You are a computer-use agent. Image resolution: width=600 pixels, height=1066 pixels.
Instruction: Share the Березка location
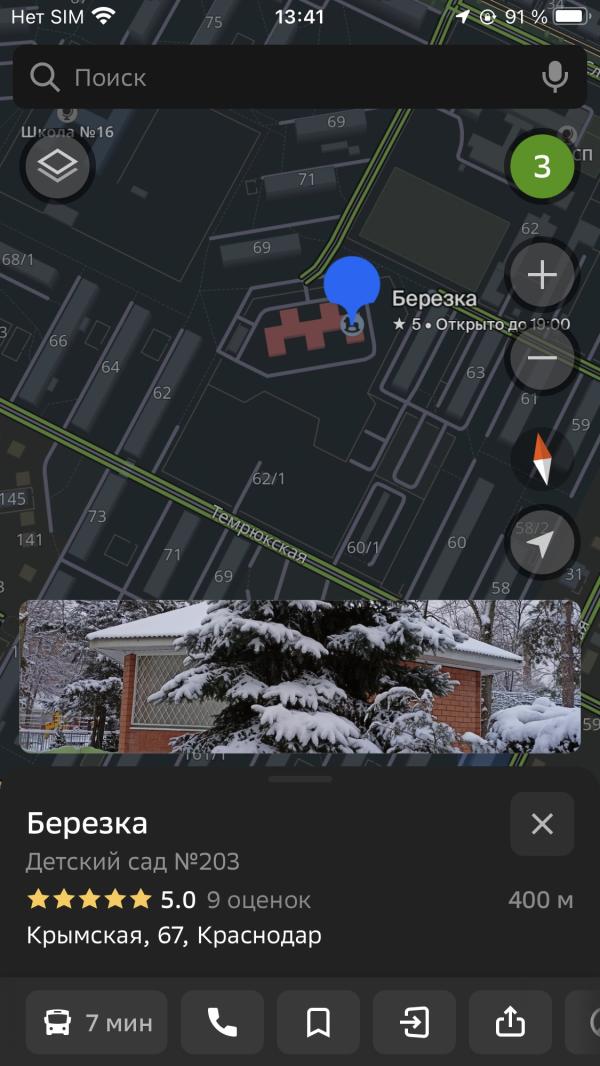point(510,1022)
